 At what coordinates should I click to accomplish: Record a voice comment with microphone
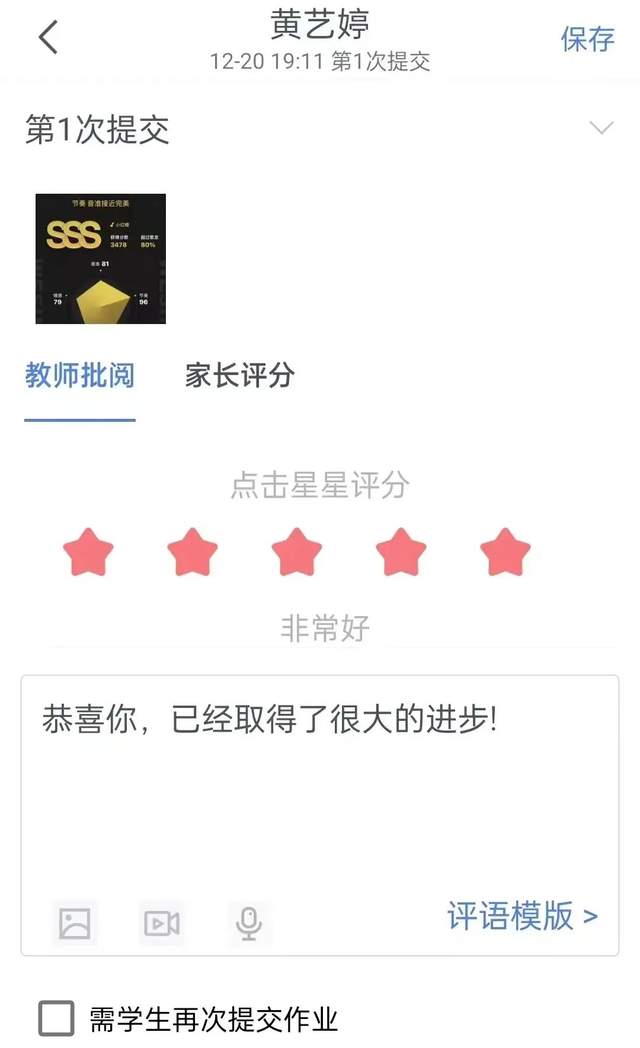point(248,922)
